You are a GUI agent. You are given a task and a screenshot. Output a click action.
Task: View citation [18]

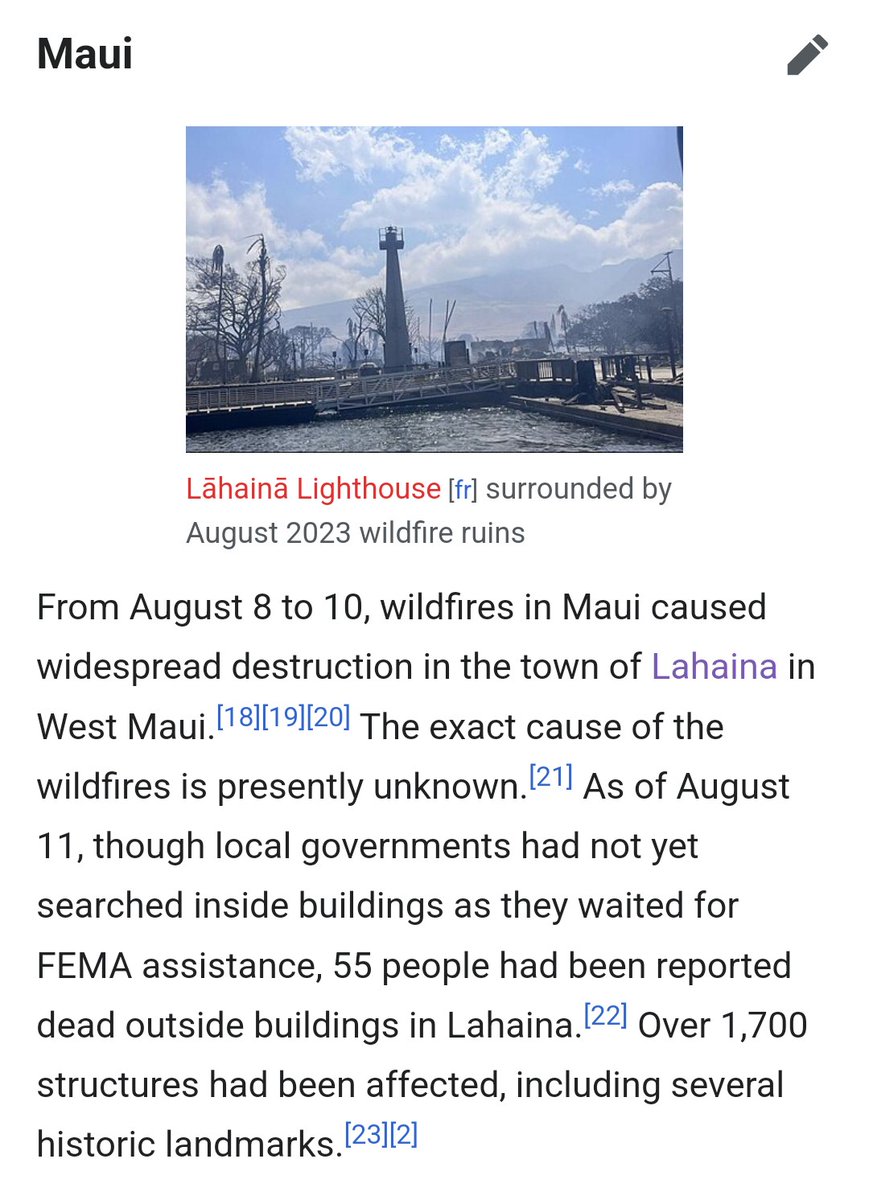click(x=239, y=718)
